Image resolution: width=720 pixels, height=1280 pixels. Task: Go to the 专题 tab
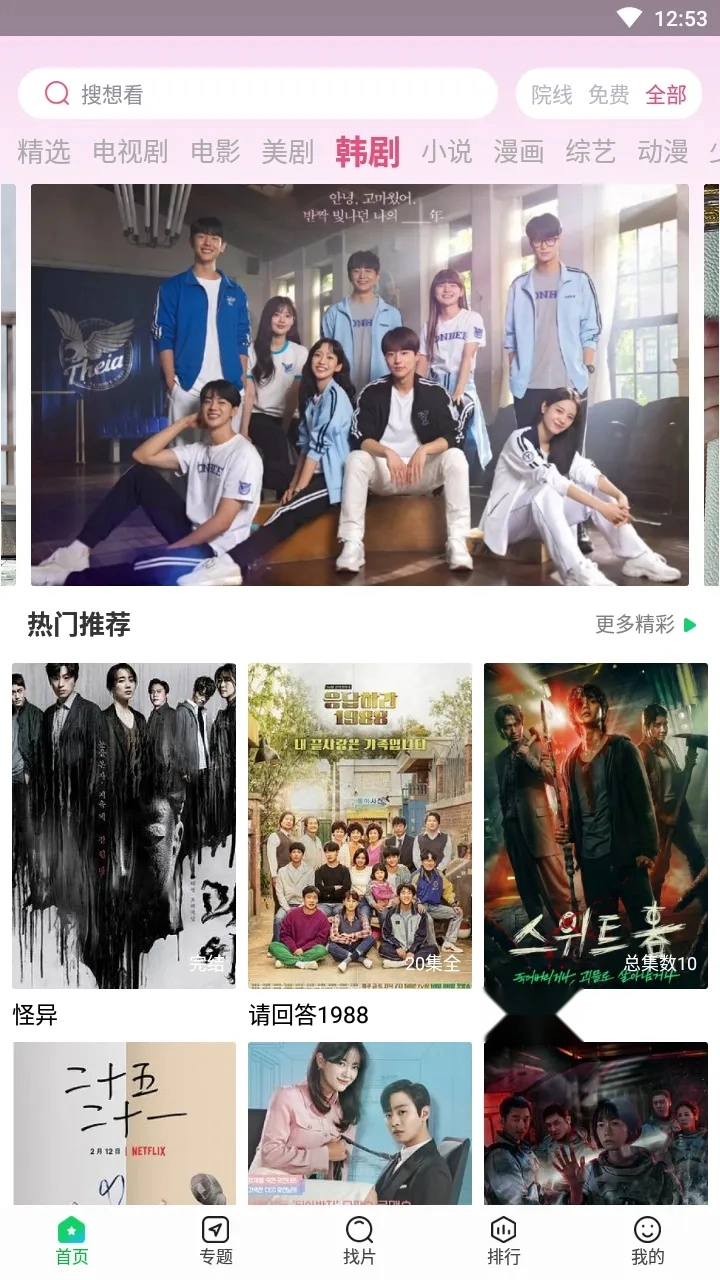tap(216, 1240)
